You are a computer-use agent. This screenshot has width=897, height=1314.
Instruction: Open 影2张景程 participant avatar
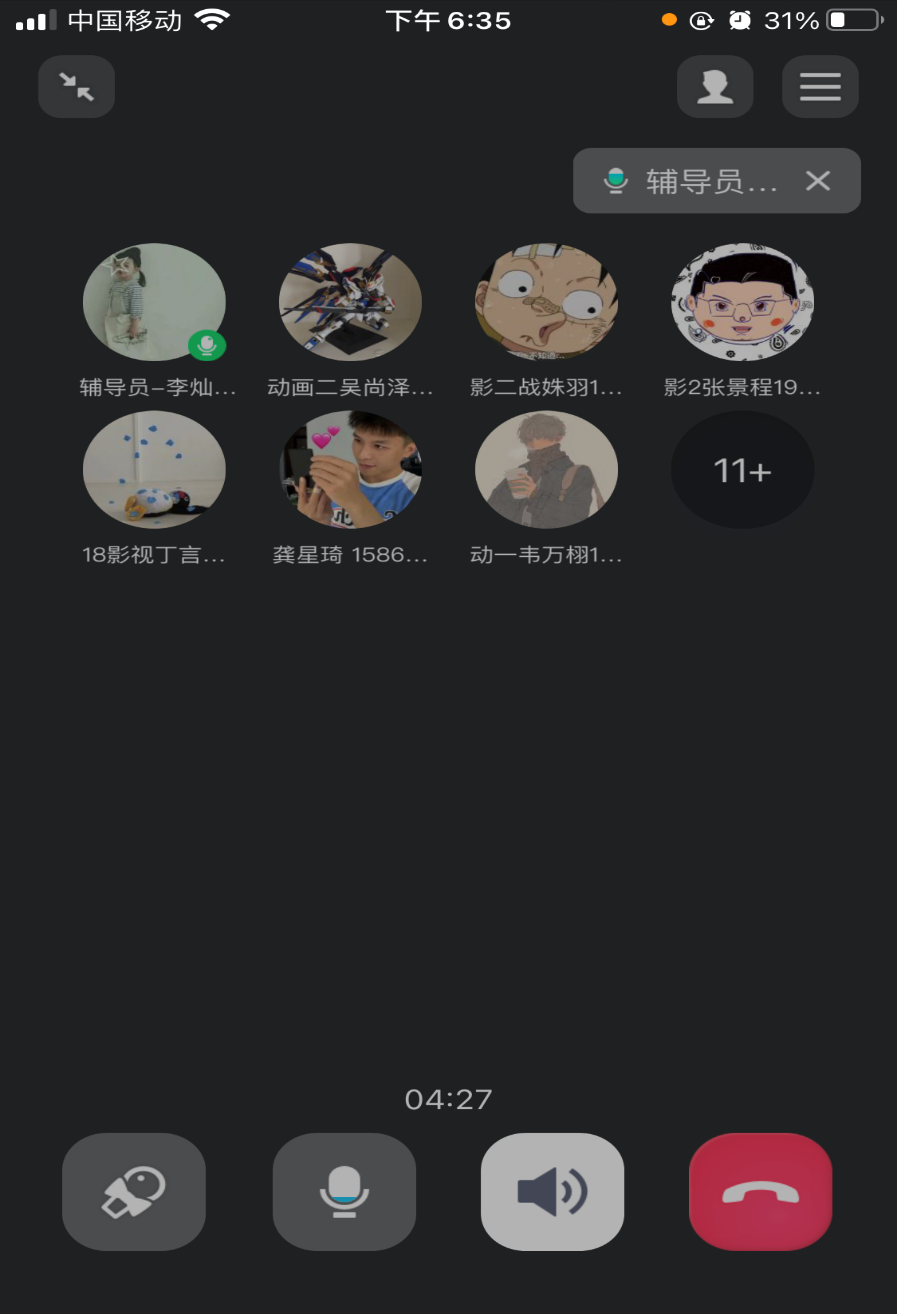click(x=742, y=302)
